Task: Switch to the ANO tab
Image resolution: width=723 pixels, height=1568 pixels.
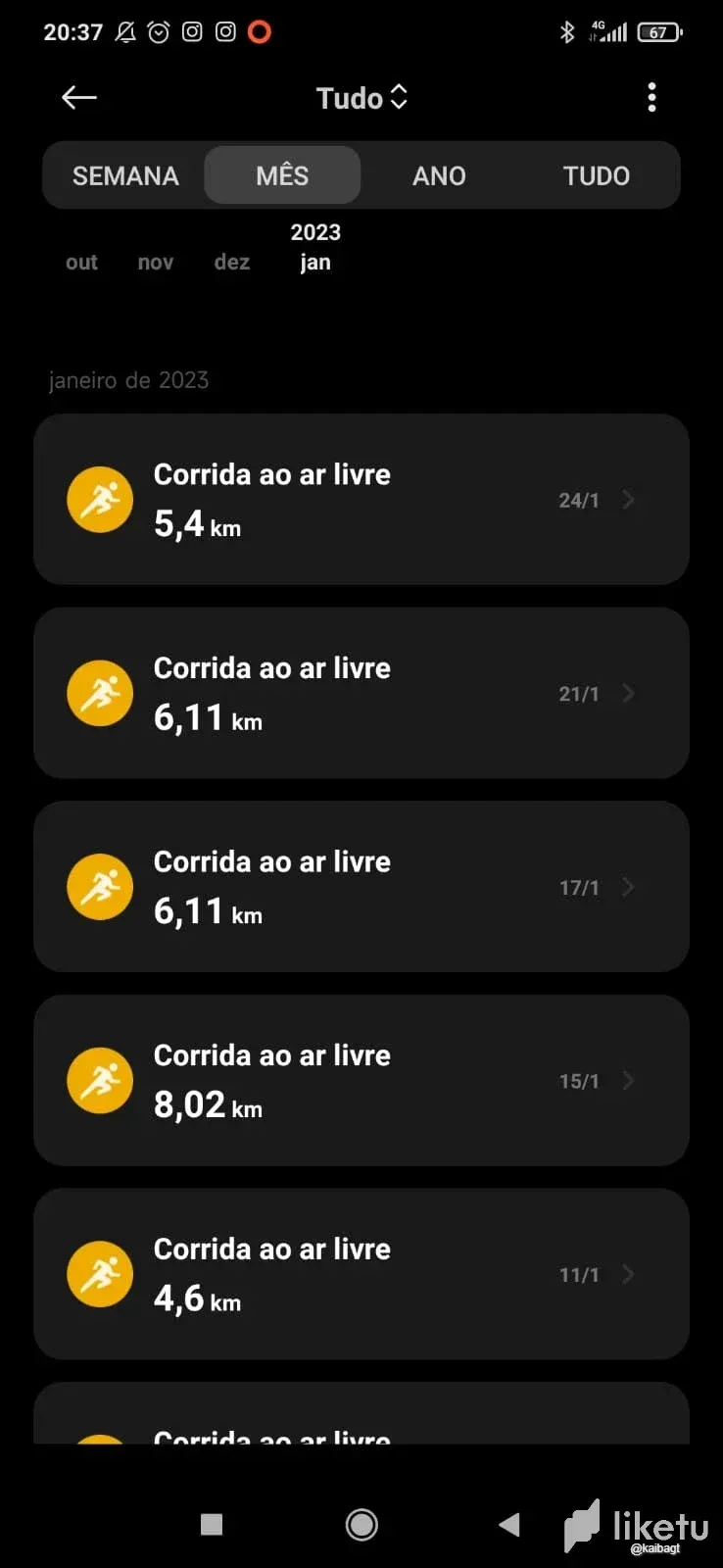Action: click(x=439, y=175)
